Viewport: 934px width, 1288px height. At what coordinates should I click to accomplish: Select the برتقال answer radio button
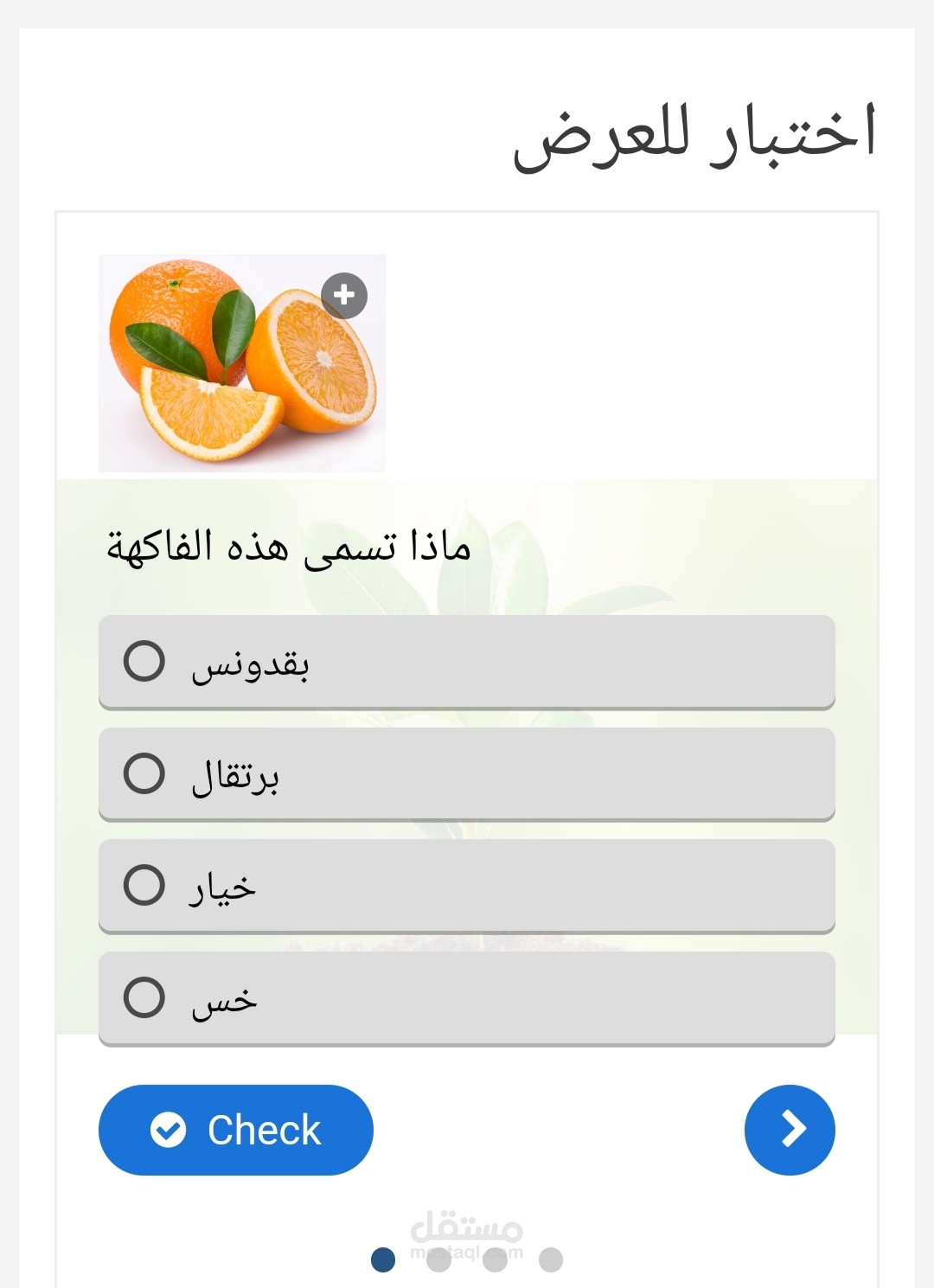click(144, 772)
